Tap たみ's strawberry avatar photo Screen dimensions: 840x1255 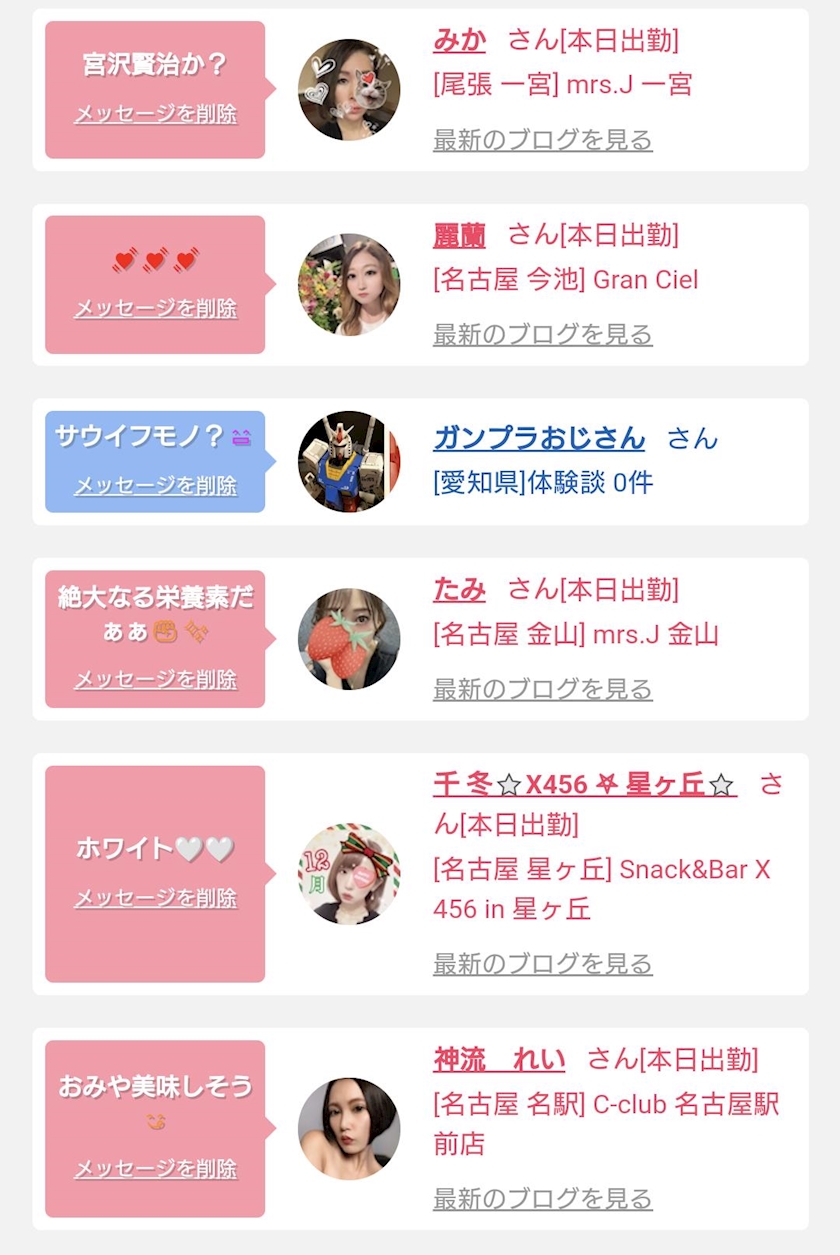click(x=349, y=639)
